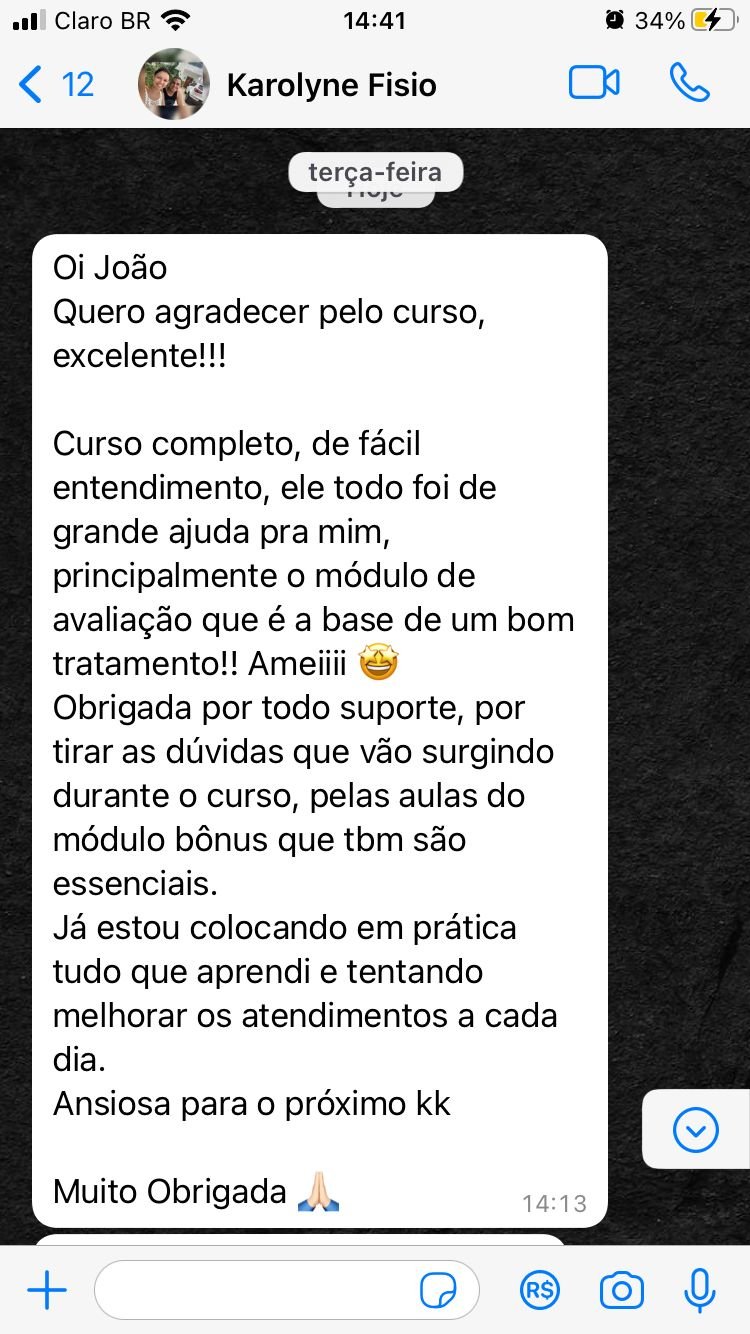Focus the message text field

255,1291
